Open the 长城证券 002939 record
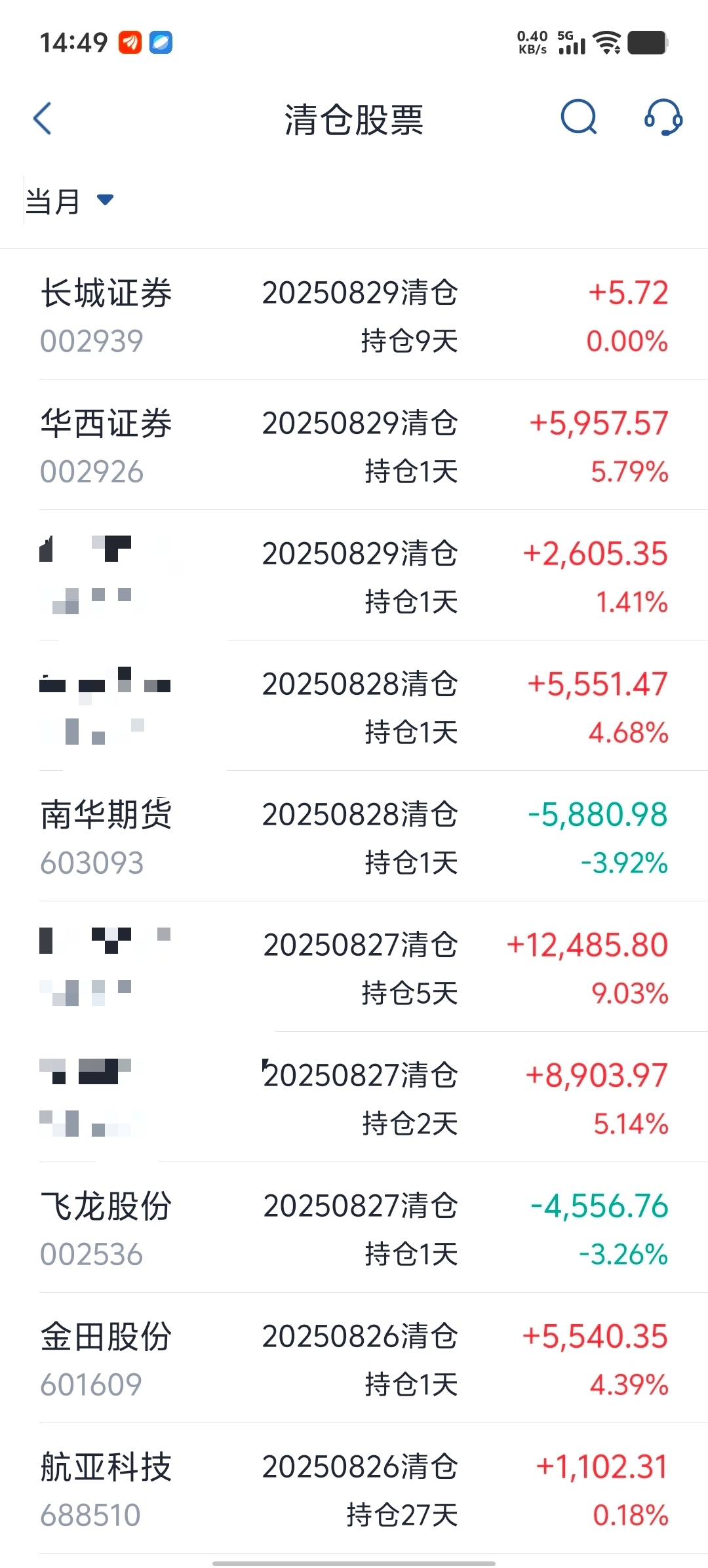 pos(354,315)
